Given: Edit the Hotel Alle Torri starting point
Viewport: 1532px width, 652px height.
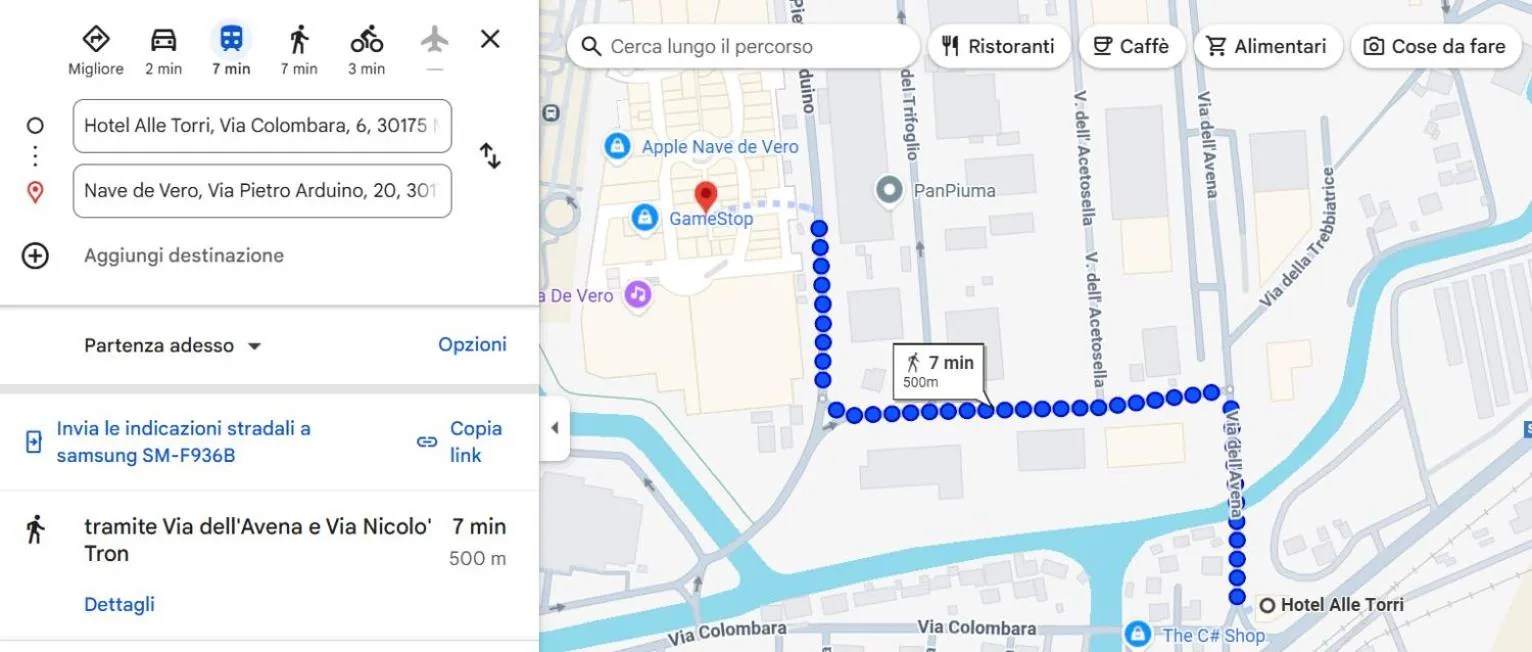Looking at the screenshot, I should click(x=262, y=126).
